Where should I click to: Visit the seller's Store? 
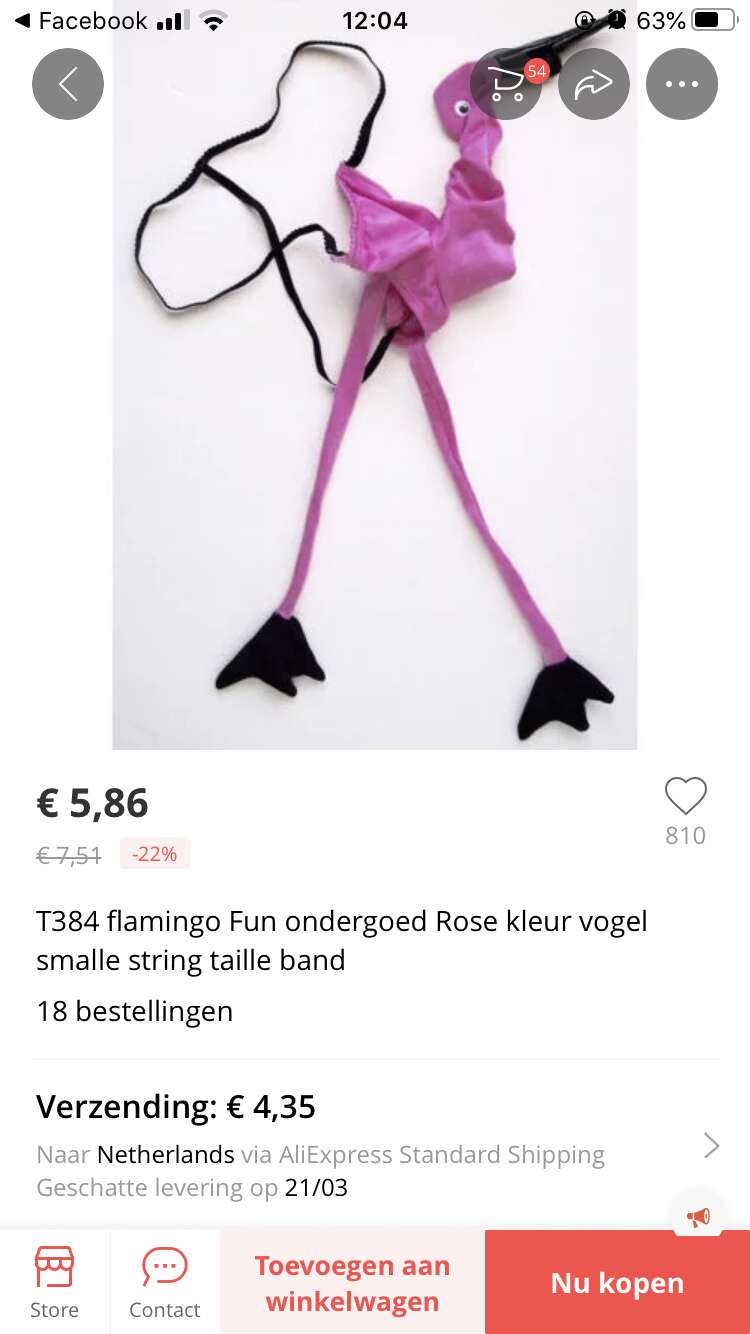[x=55, y=1282]
